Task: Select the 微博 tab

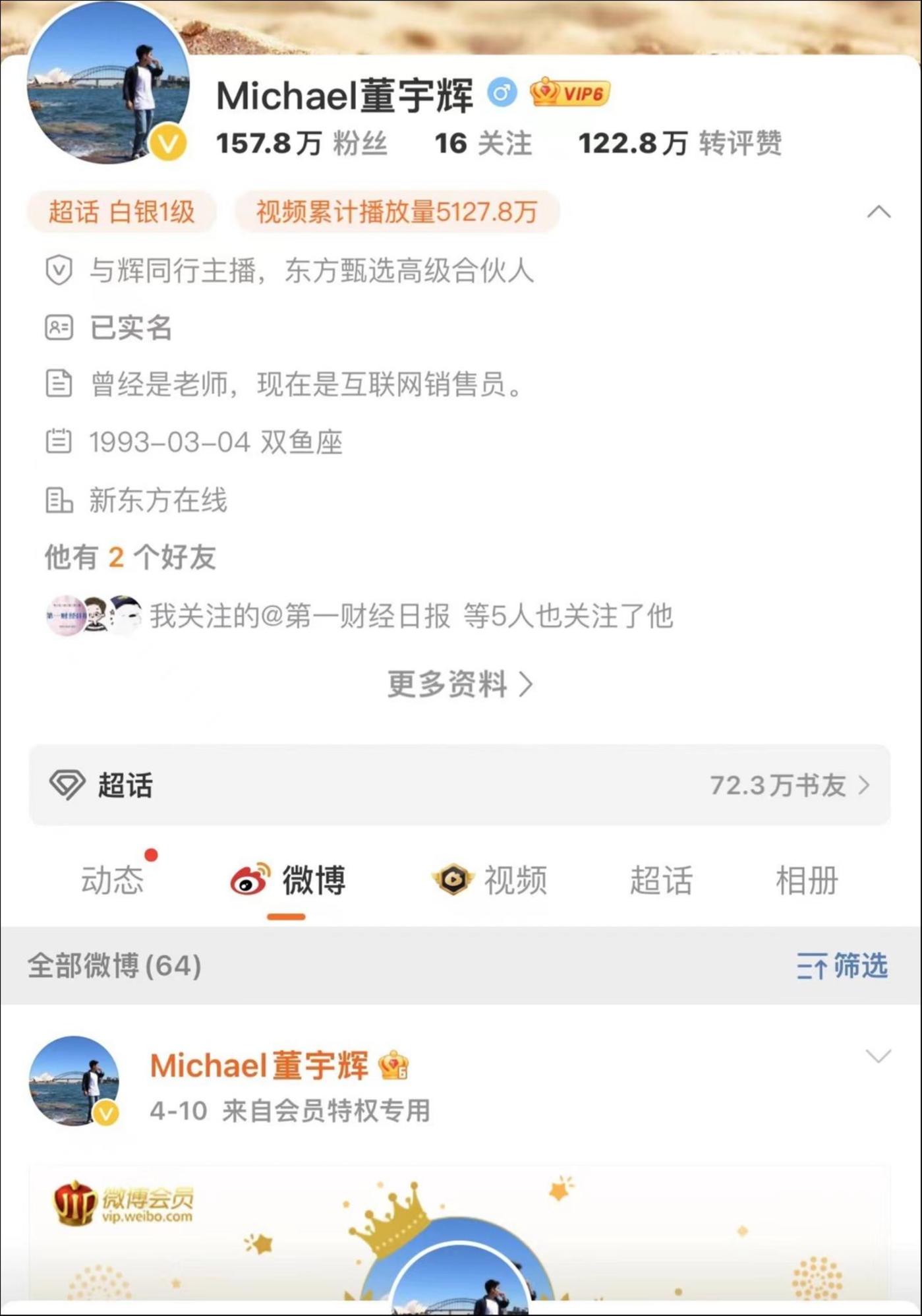Action: pyautogui.click(x=288, y=880)
